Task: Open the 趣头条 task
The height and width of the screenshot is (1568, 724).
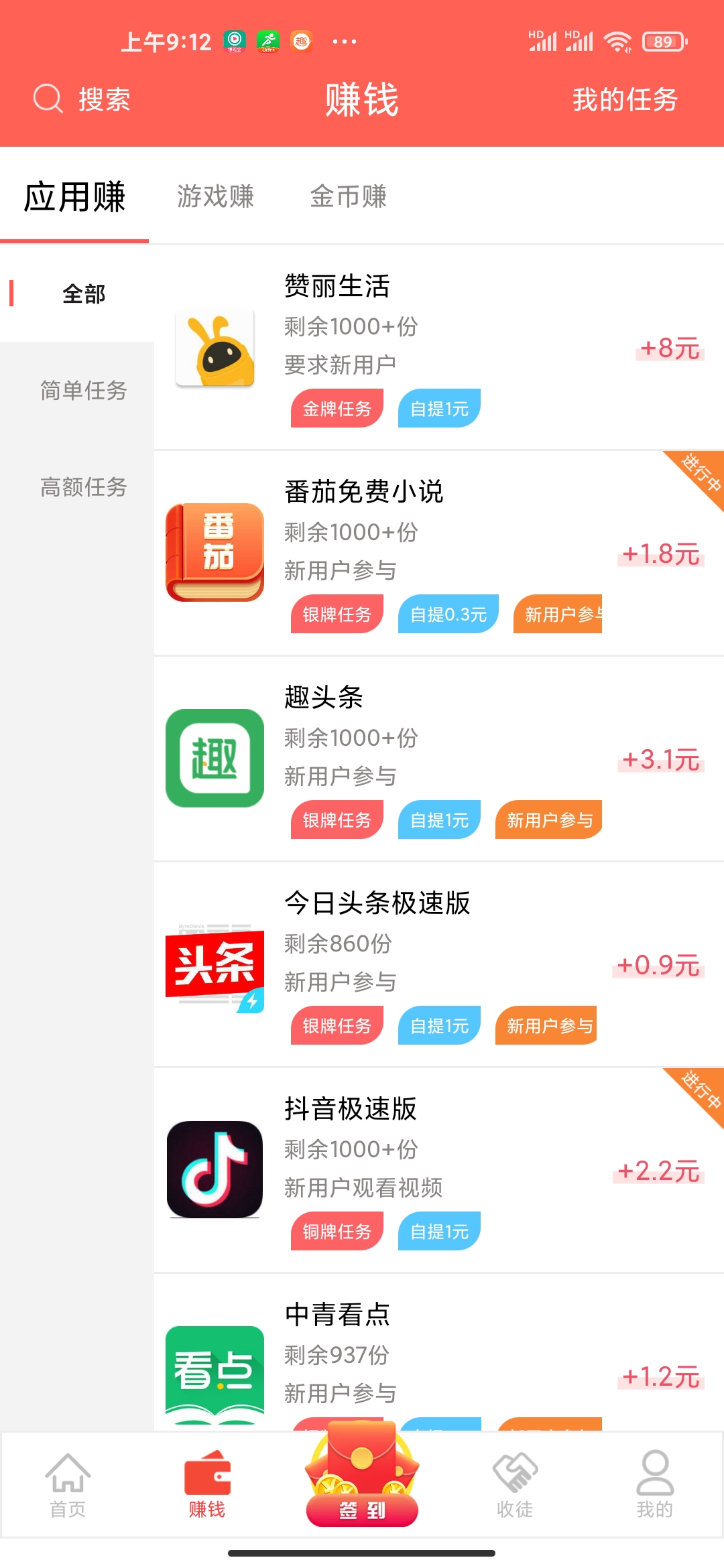Action: click(x=439, y=759)
